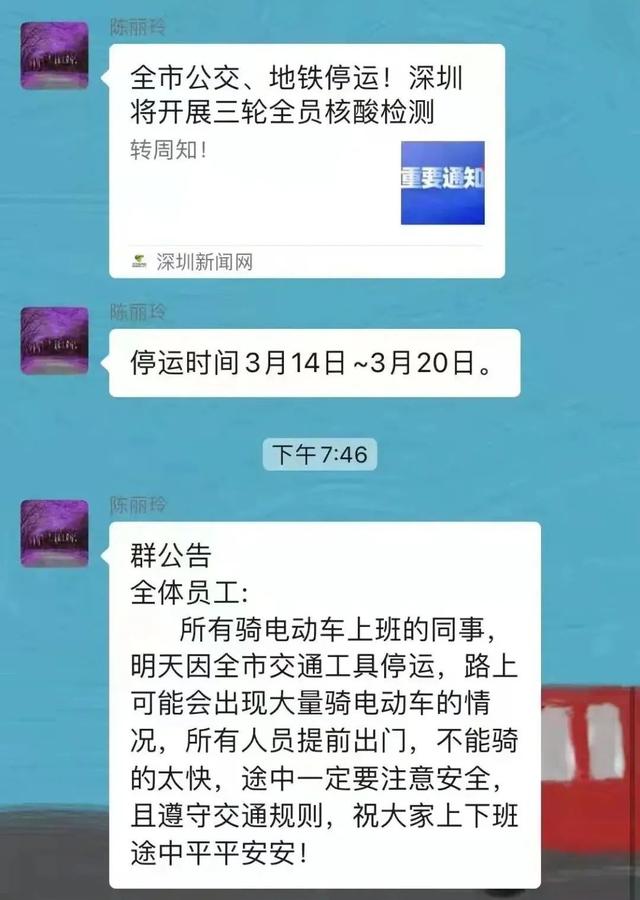
Task: Tap 陈丽玲's avatar beside the article card
Action: click(x=55, y=54)
